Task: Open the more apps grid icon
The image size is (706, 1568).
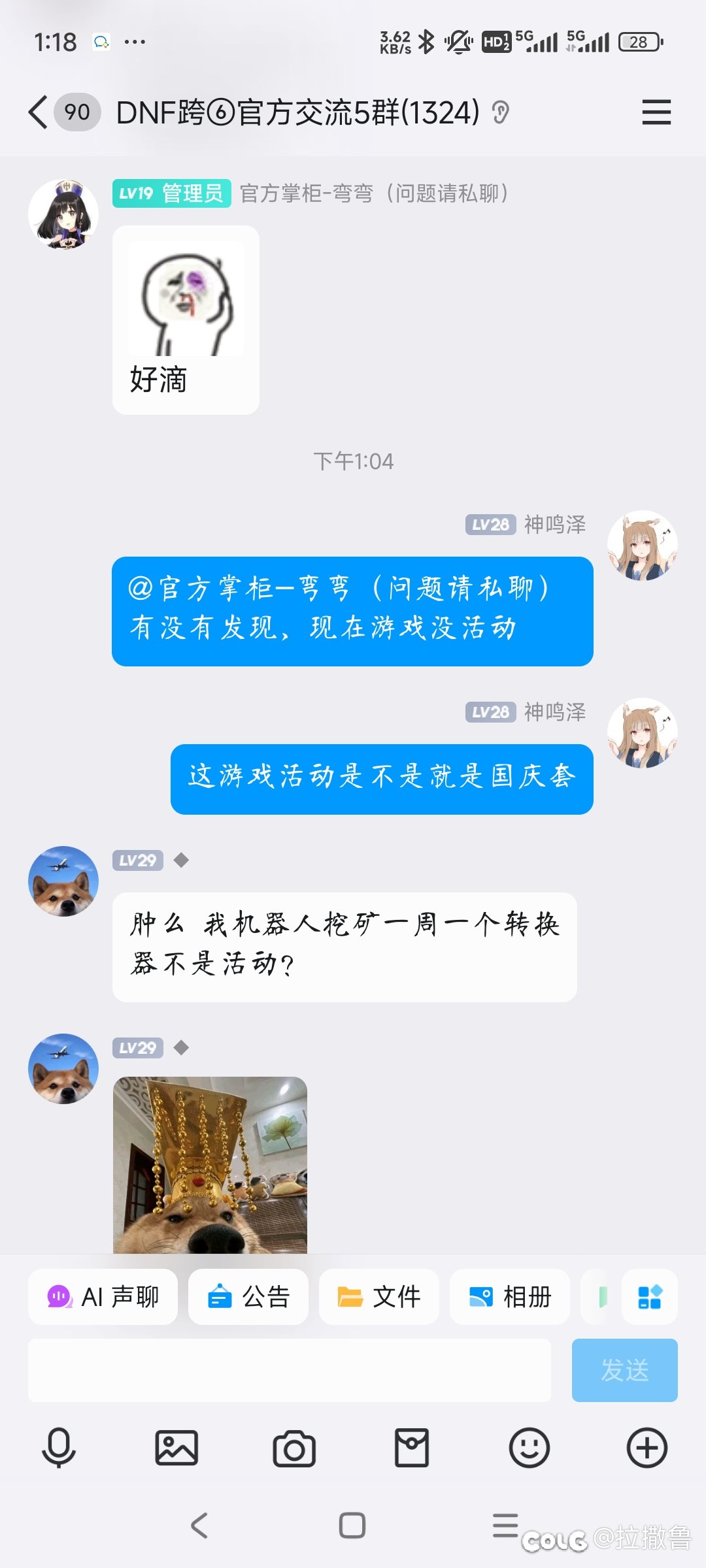Action: 650,1297
